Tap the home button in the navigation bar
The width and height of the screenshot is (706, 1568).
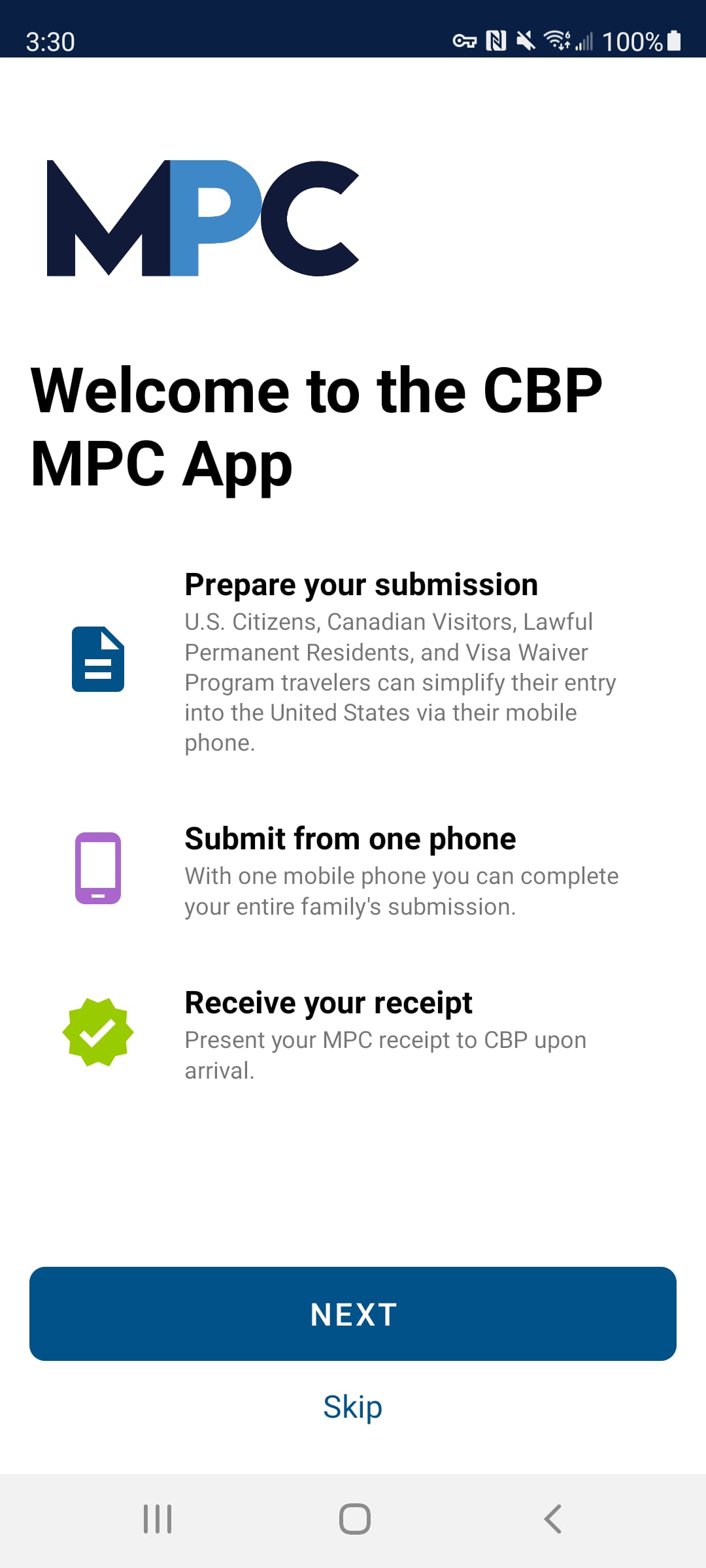353,1519
